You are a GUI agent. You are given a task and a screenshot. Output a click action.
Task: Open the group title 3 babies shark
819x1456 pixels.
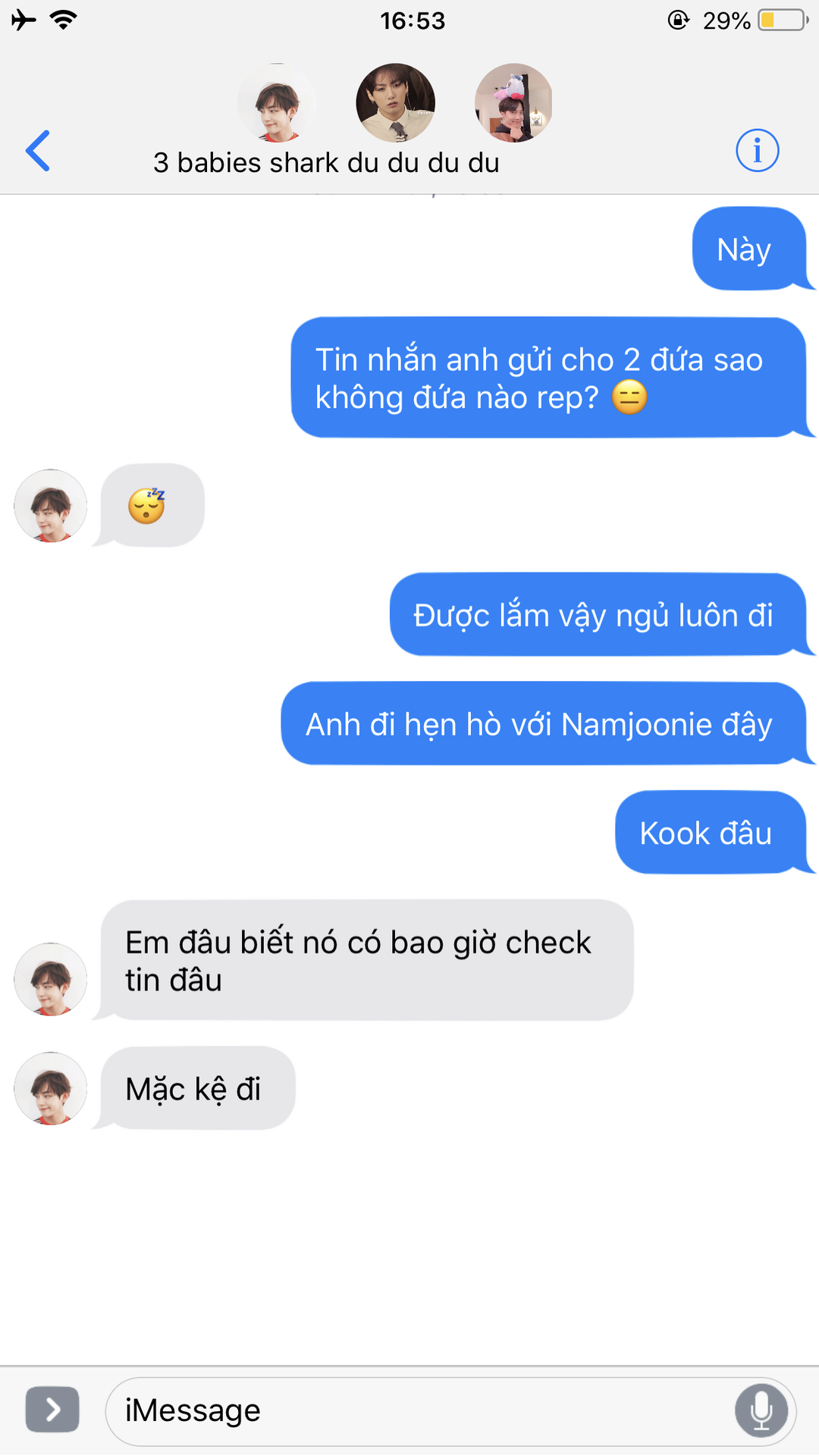click(x=326, y=162)
